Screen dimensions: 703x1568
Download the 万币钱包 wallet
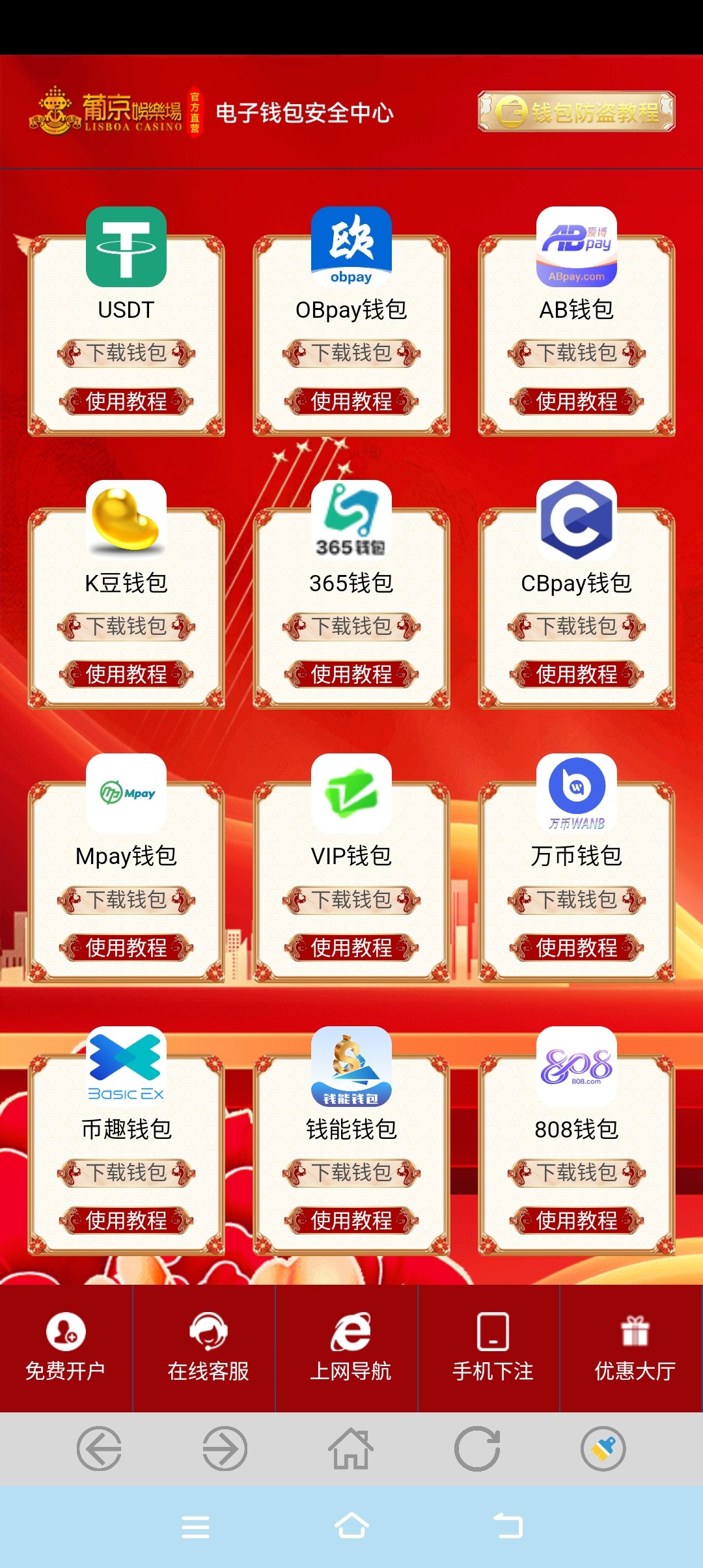[x=577, y=900]
